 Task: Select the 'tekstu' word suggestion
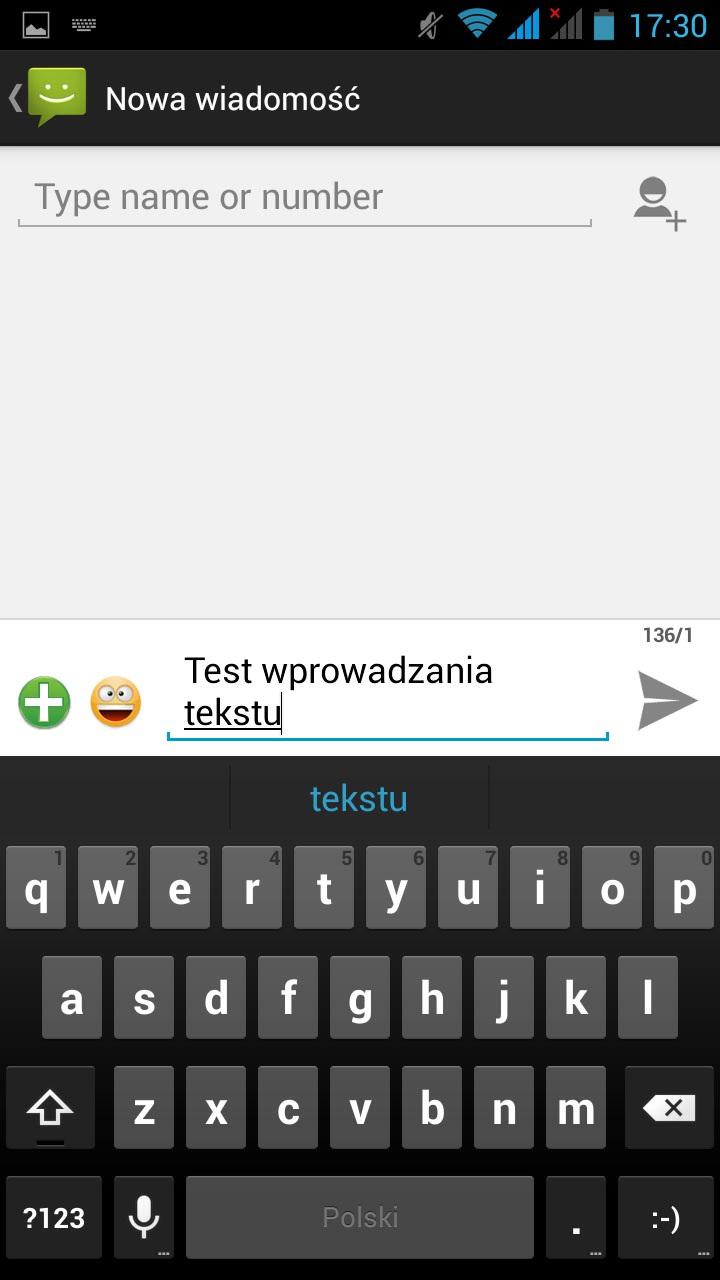(x=359, y=798)
